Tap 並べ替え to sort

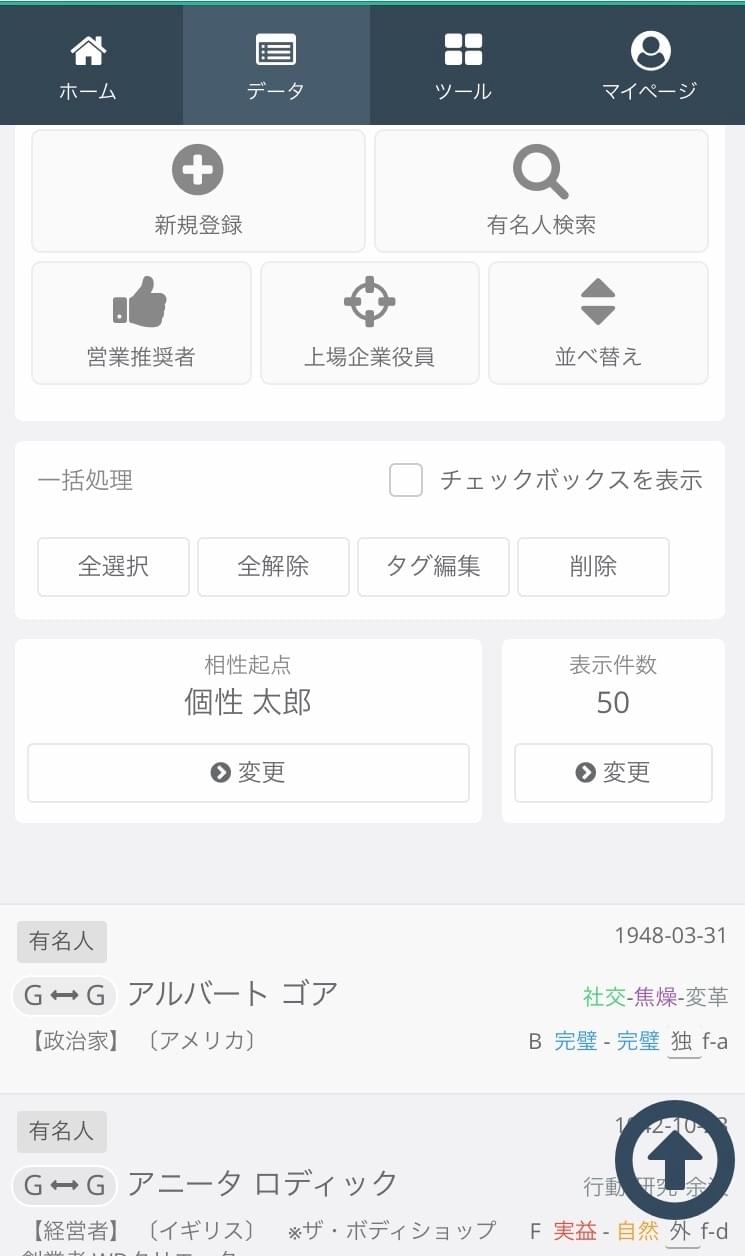(598, 323)
